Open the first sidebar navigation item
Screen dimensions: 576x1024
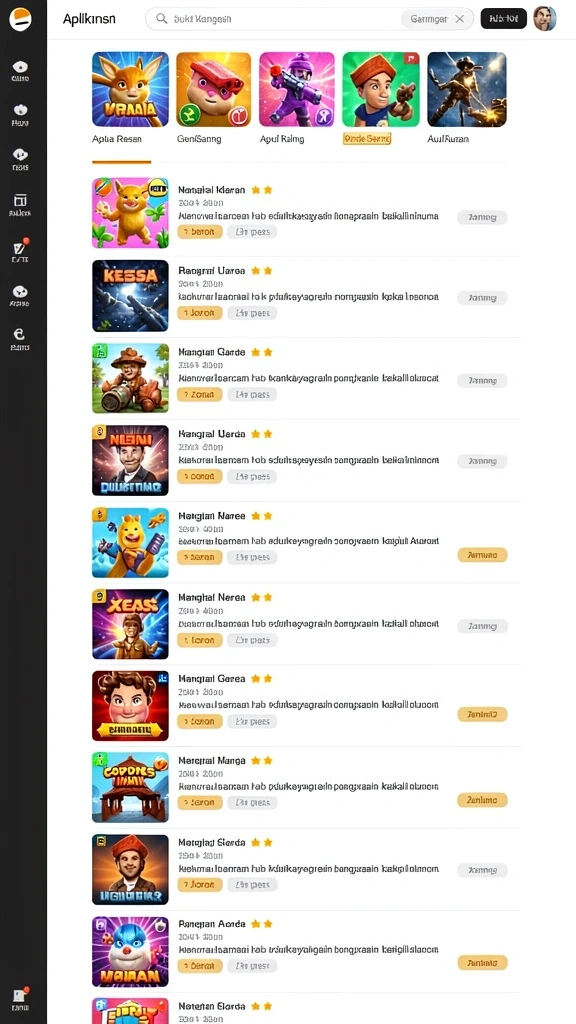[20, 71]
